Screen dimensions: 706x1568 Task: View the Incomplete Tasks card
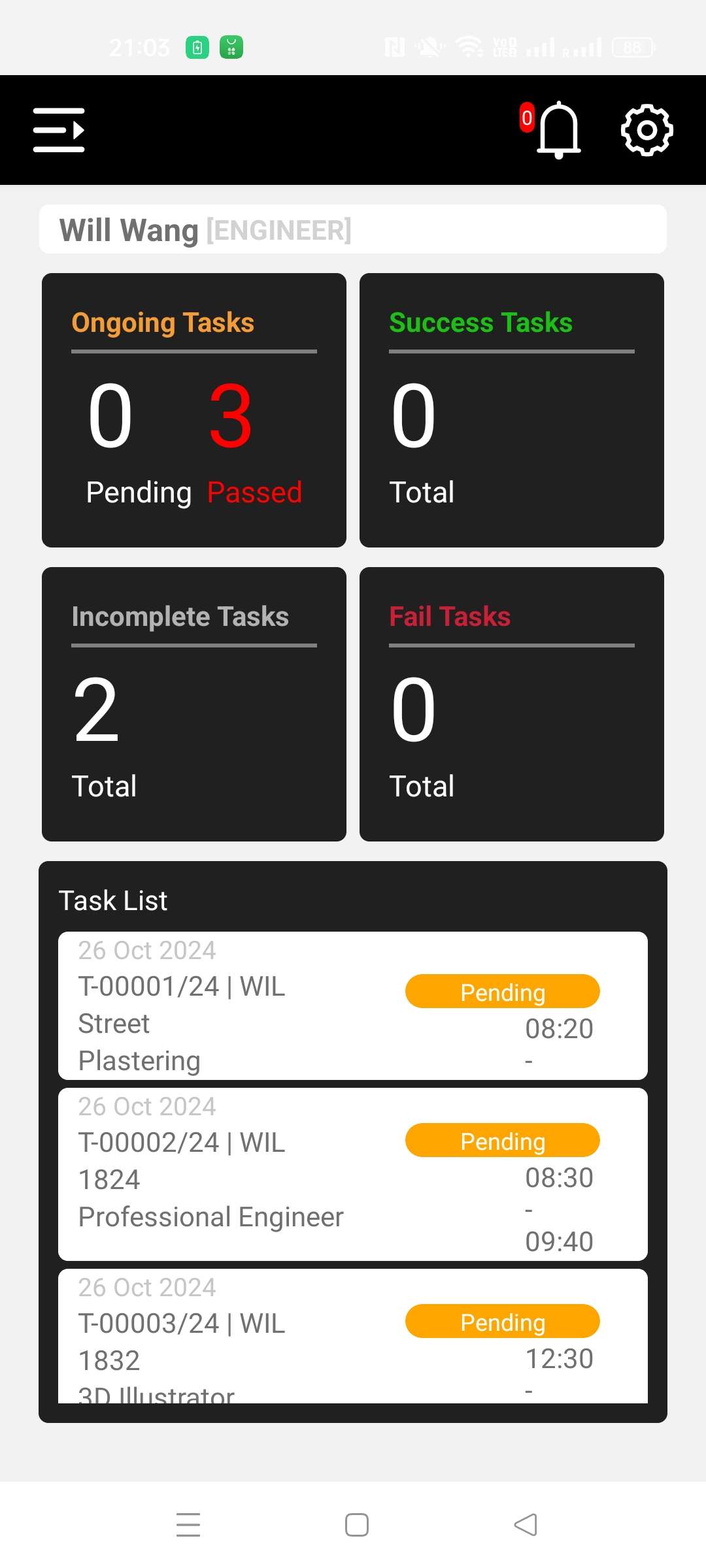(x=194, y=704)
